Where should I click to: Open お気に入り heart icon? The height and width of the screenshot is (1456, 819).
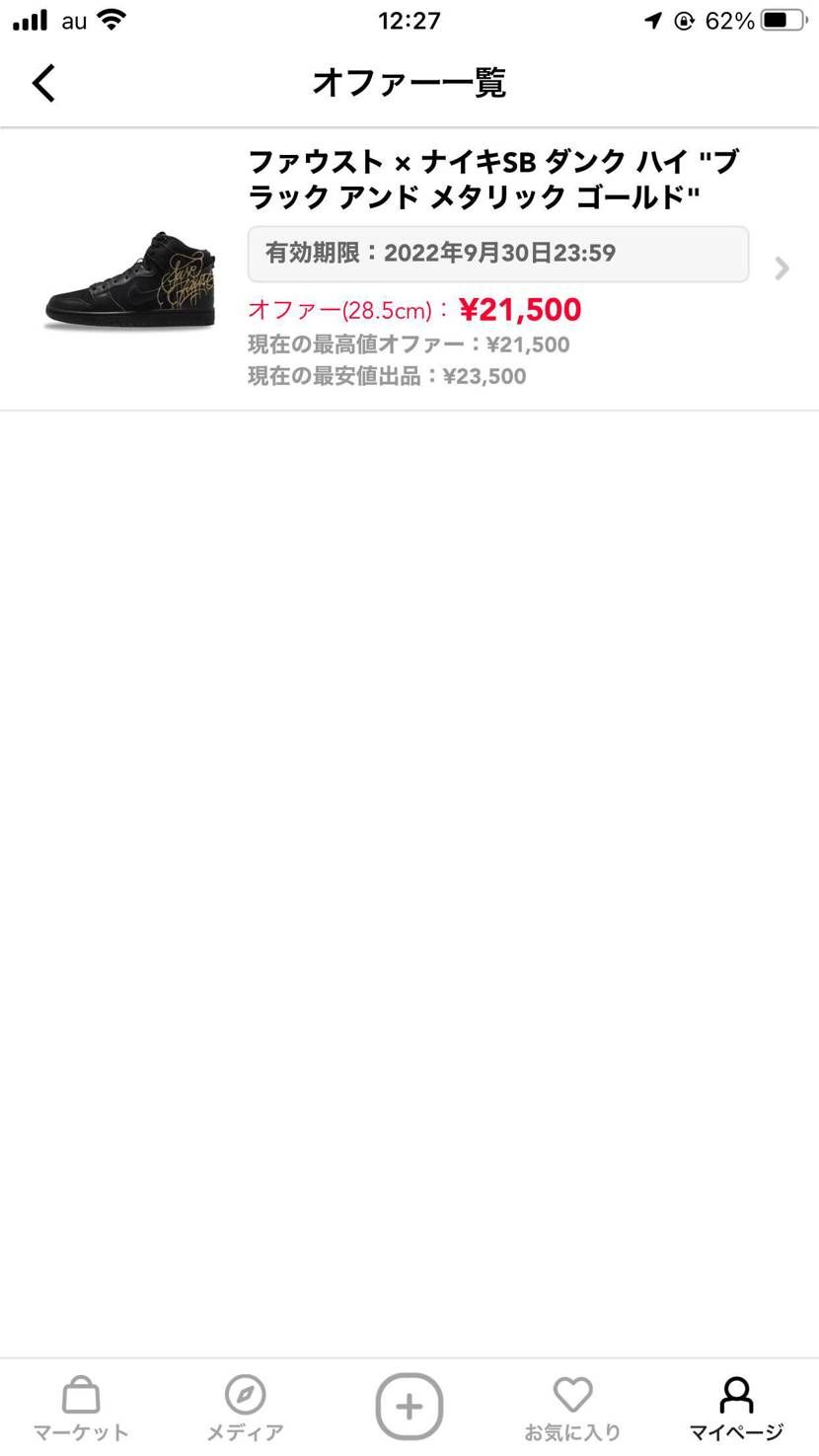[572, 1395]
